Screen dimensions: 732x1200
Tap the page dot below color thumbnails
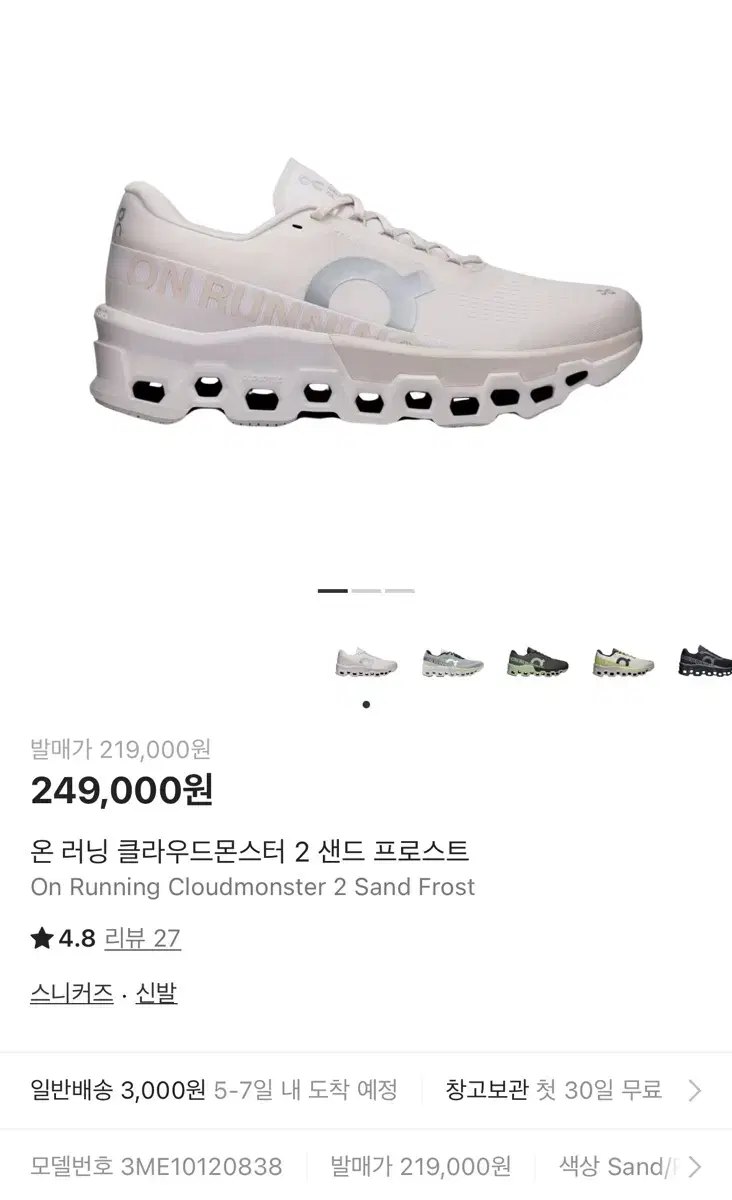point(366,703)
